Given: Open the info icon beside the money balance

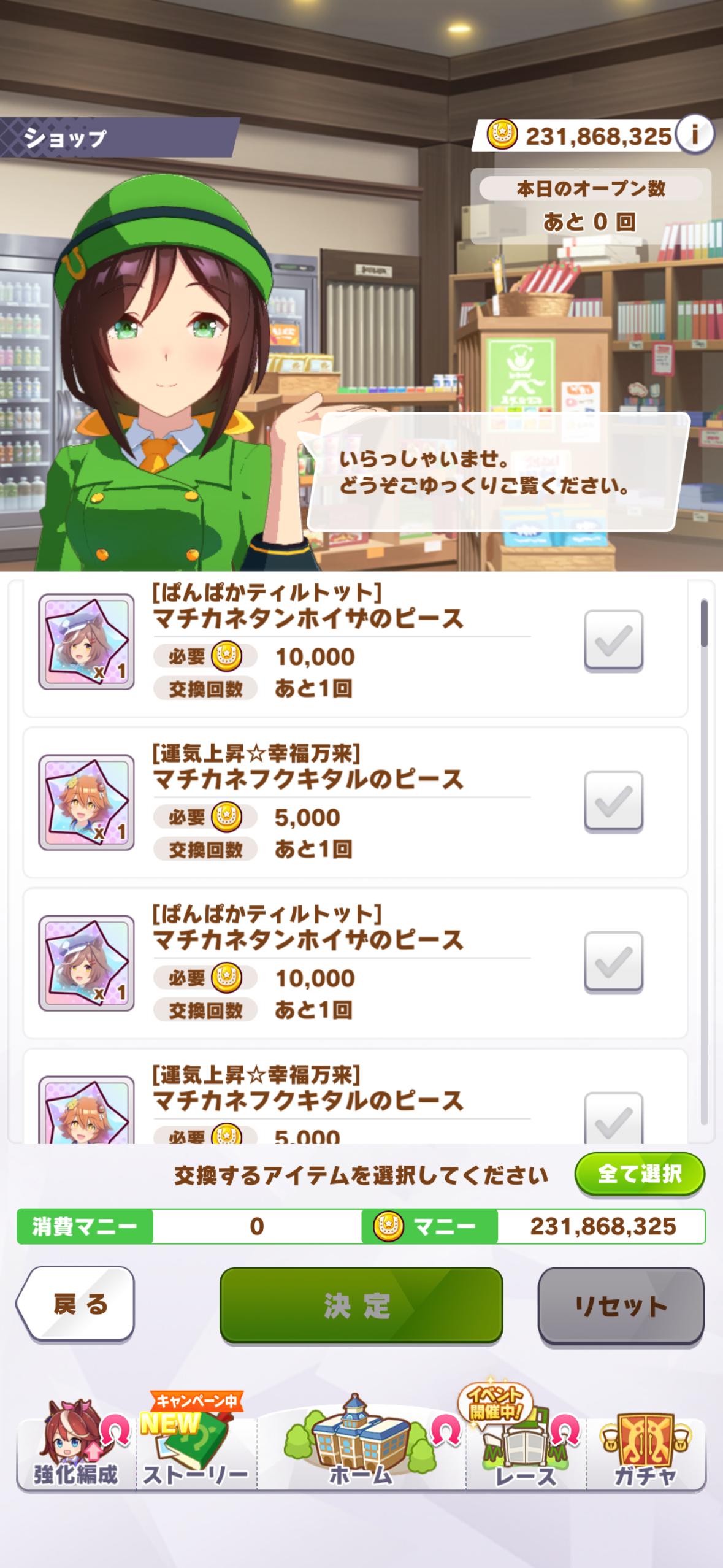Looking at the screenshot, I should click(695, 134).
